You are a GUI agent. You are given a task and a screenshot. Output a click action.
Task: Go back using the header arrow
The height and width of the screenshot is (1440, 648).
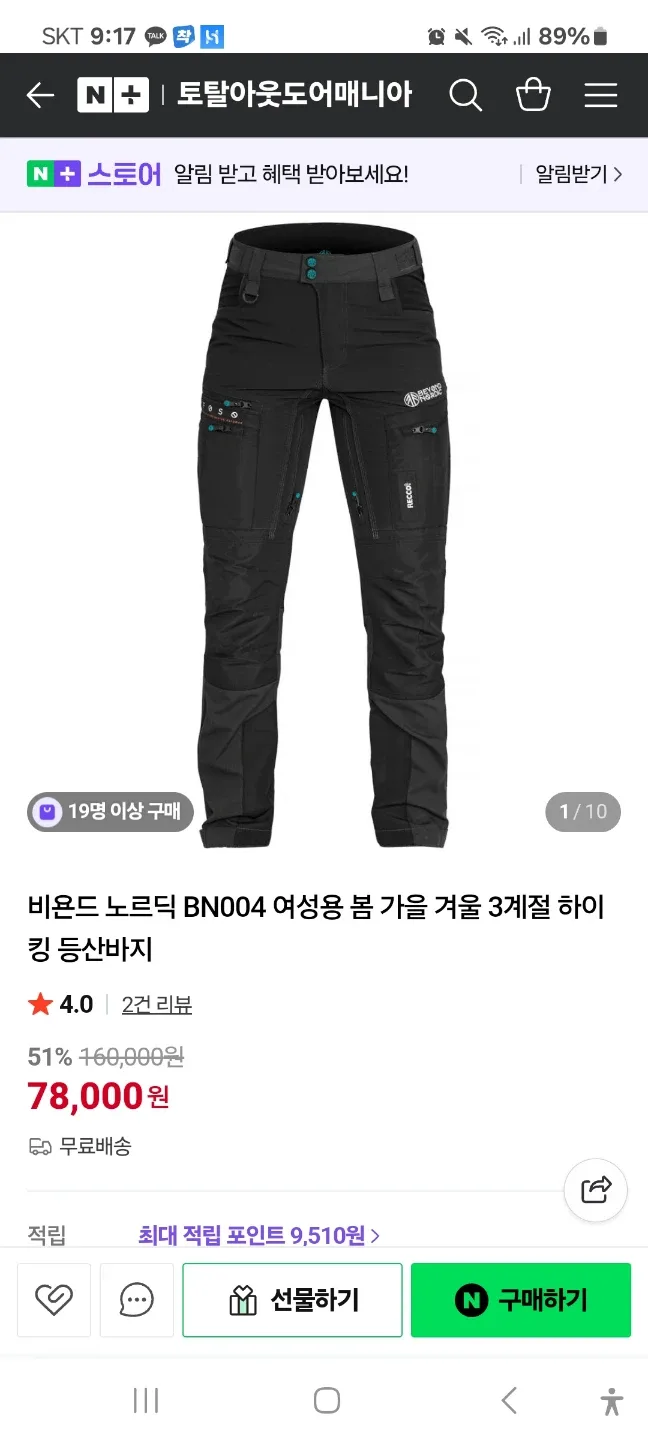[40, 95]
